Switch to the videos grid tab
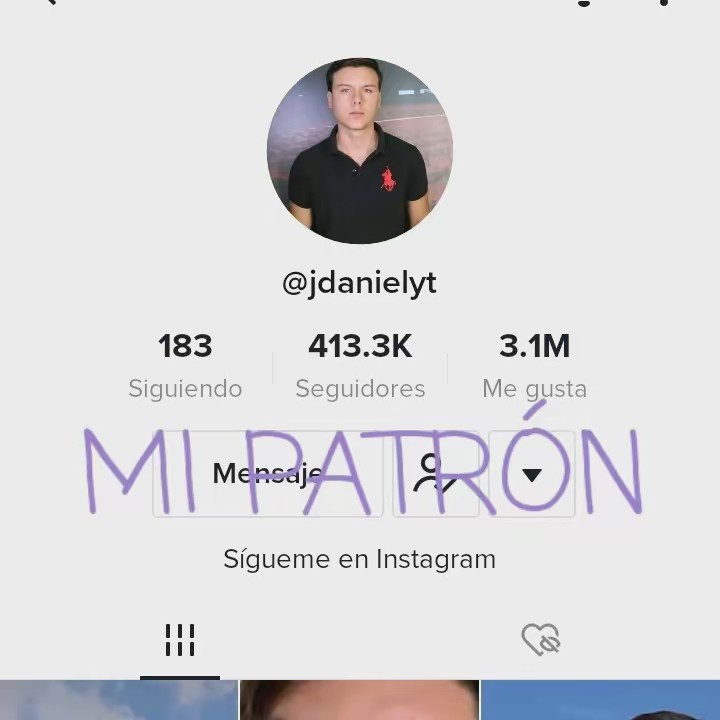720x720 pixels. pos(180,640)
